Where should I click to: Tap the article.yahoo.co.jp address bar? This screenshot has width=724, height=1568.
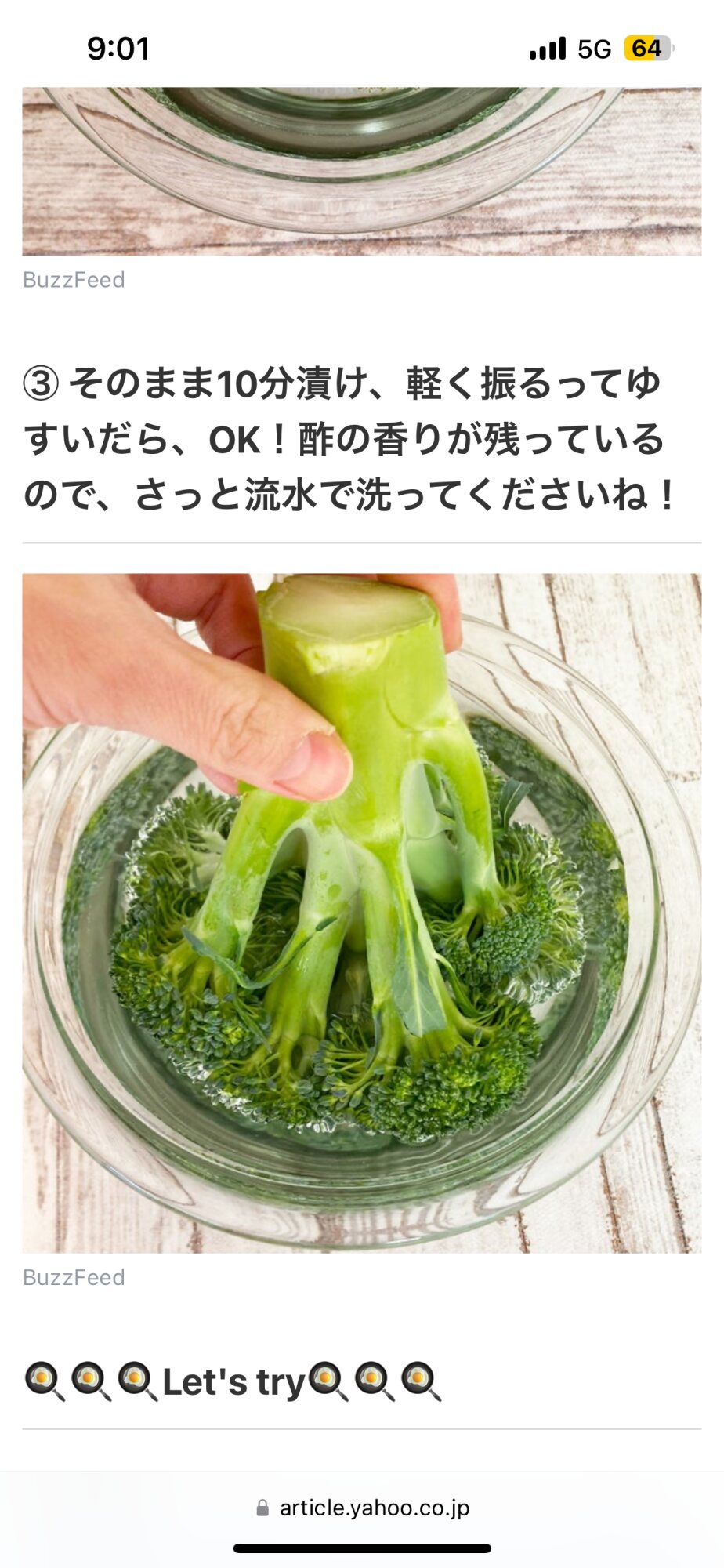(363, 1508)
